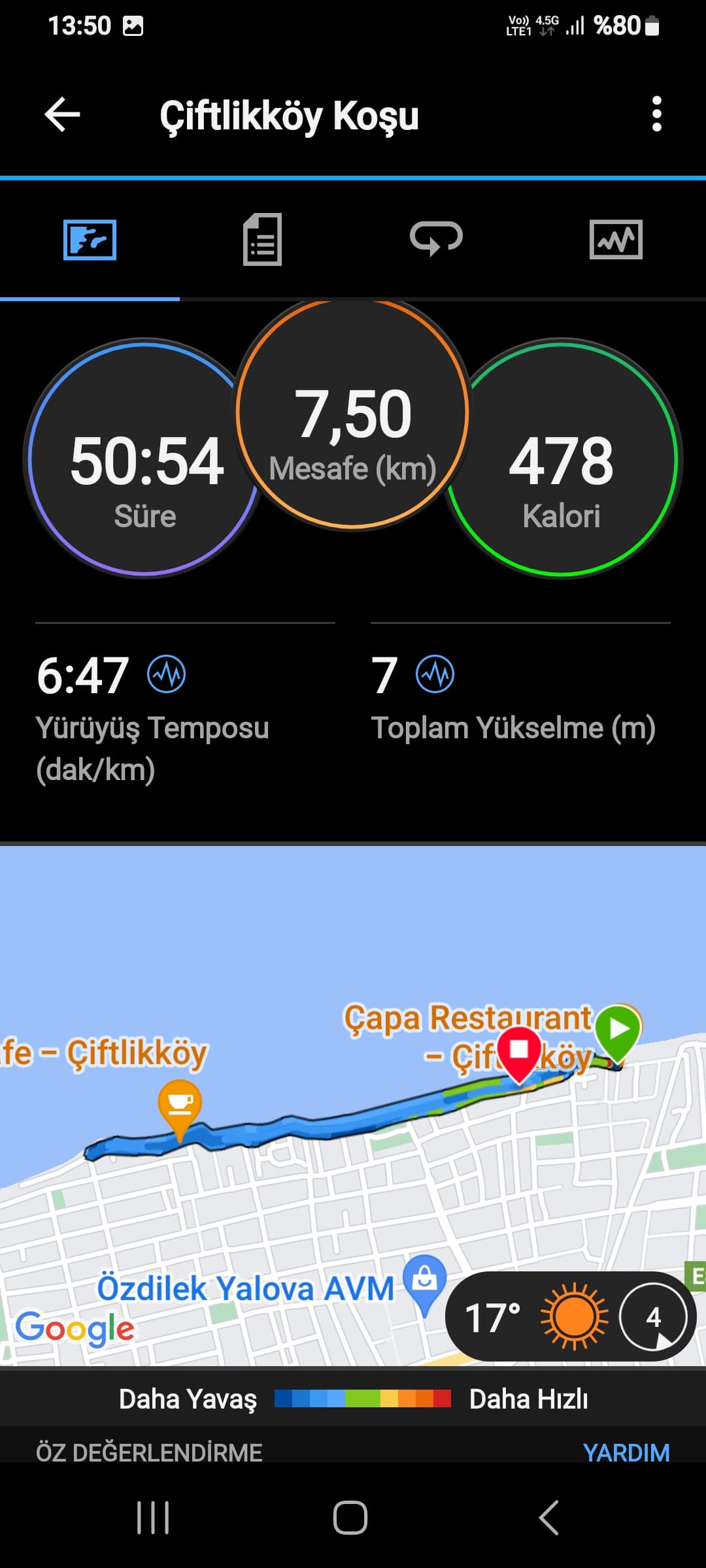Open the laps tab
Viewport: 706px width, 1568px height.
click(436, 238)
